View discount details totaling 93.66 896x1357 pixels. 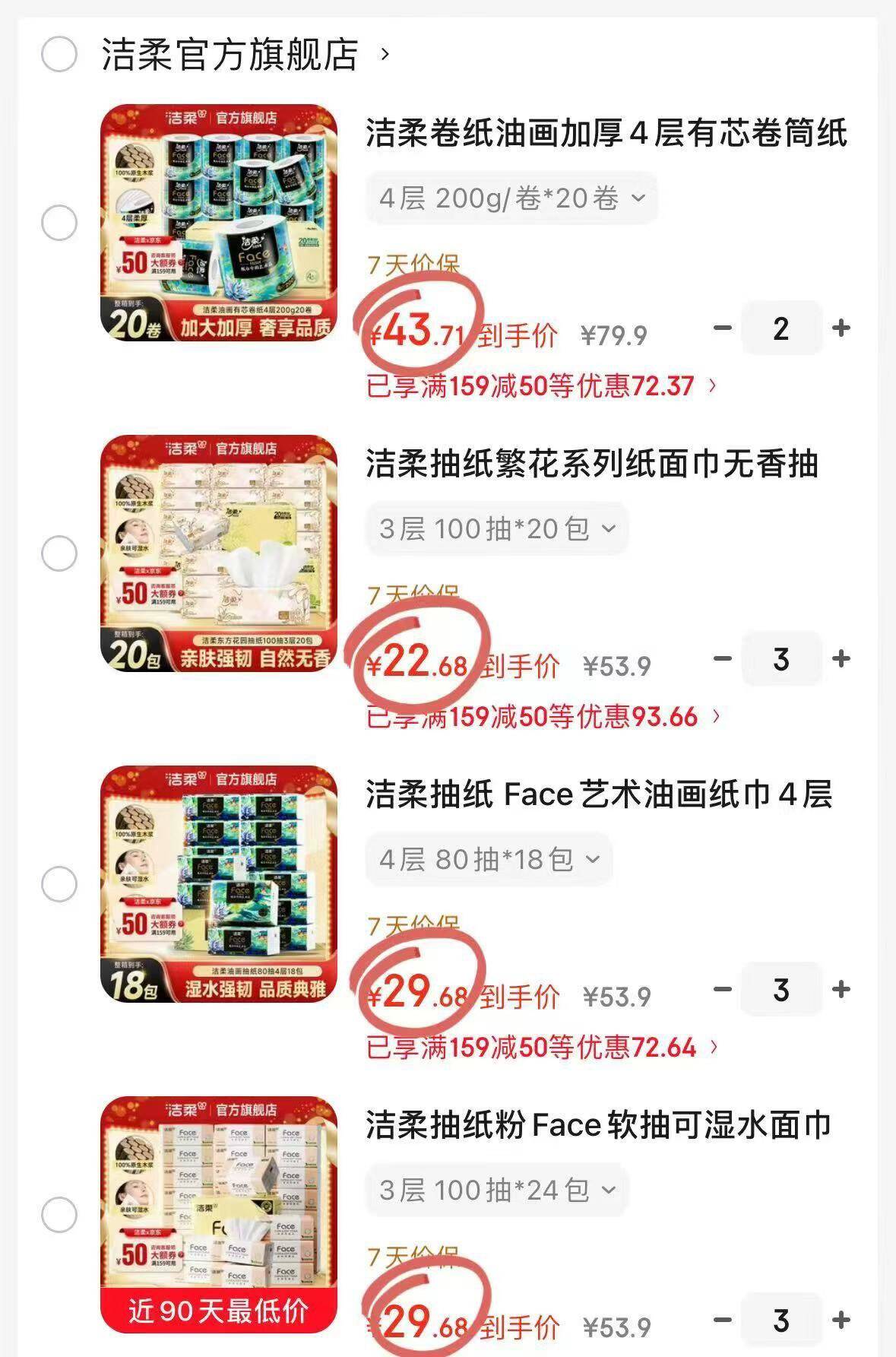pos(543,717)
